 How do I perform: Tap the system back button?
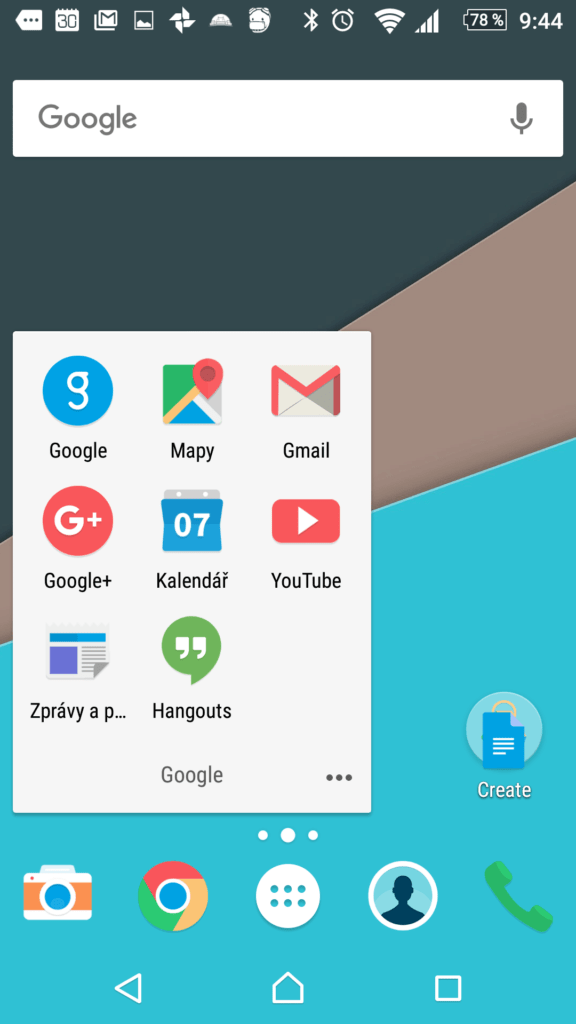coord(129,988)
